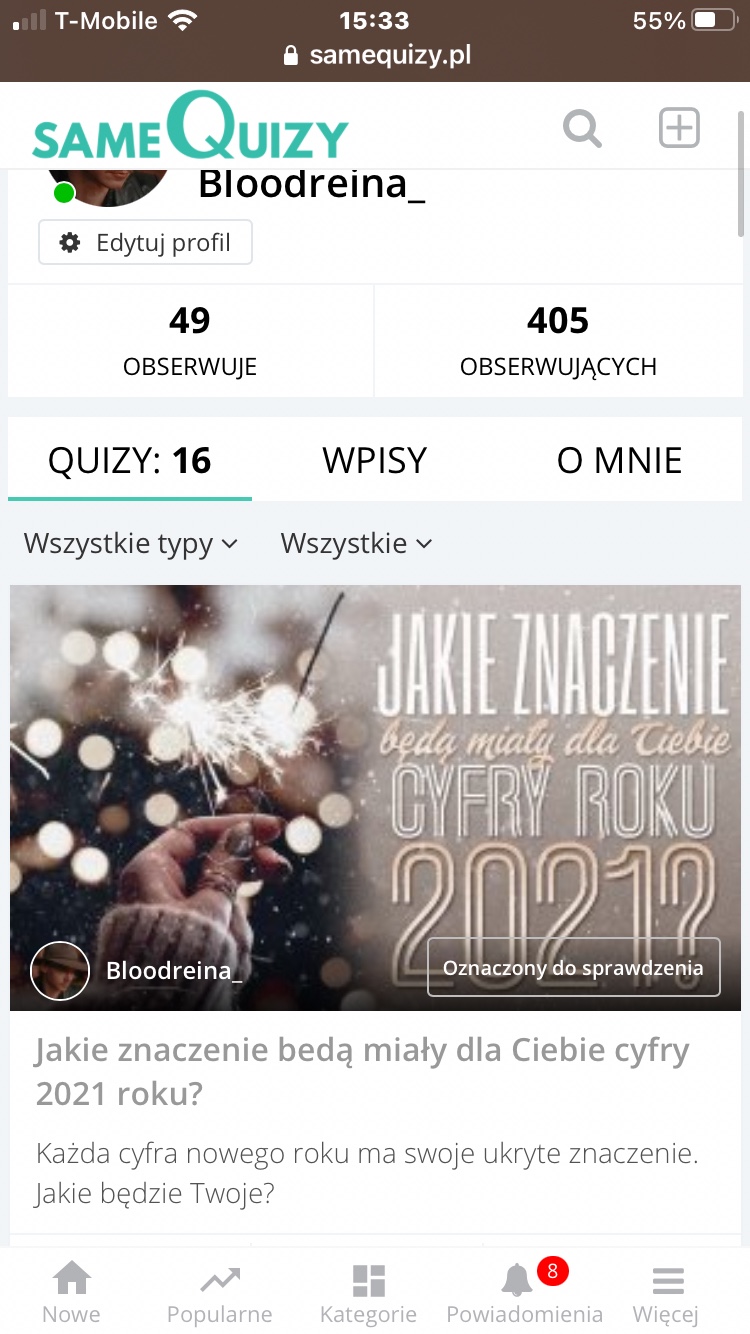Screen dimensions: 750x1334
Task: Select the QUIZY tab
Action: tap(130, 460)
